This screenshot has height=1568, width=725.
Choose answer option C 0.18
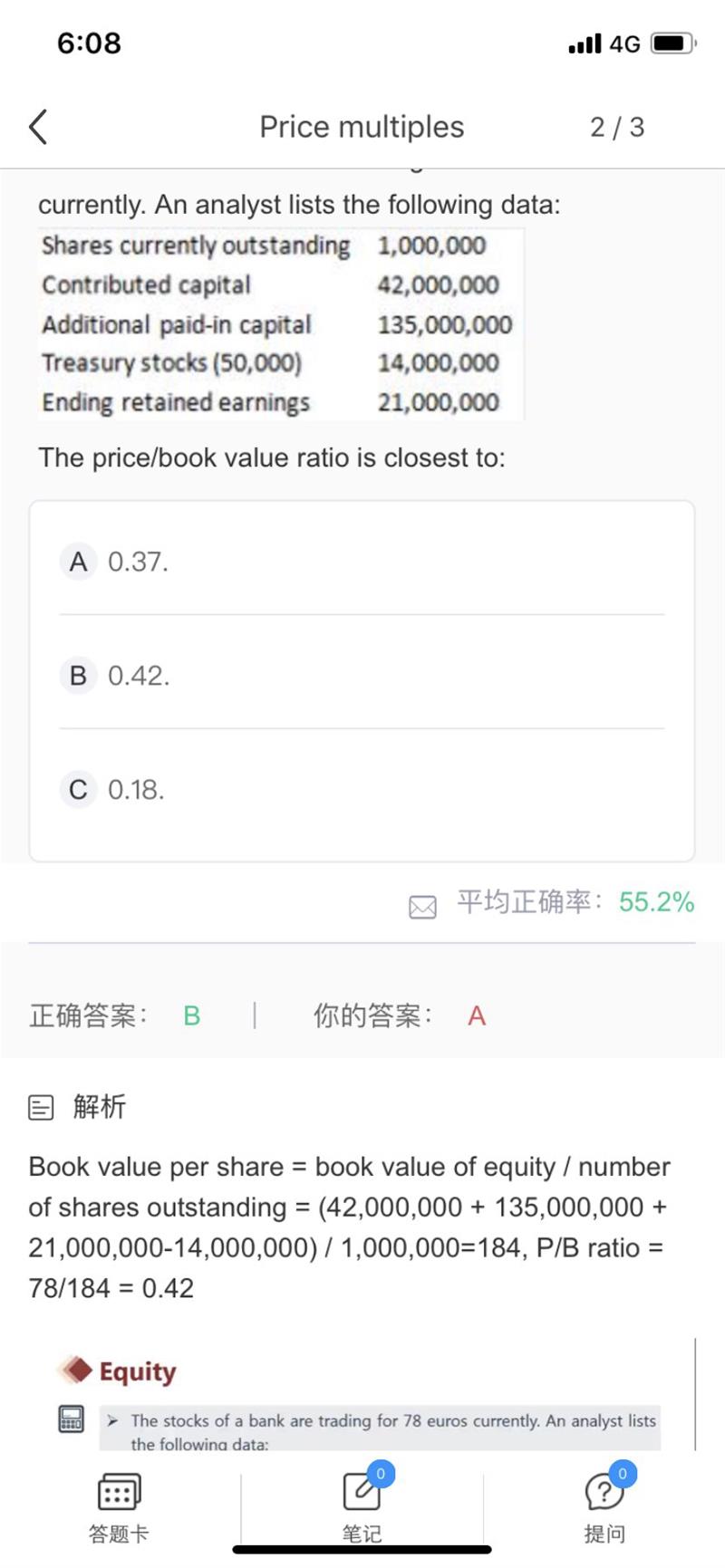click(x=362, y=790)
